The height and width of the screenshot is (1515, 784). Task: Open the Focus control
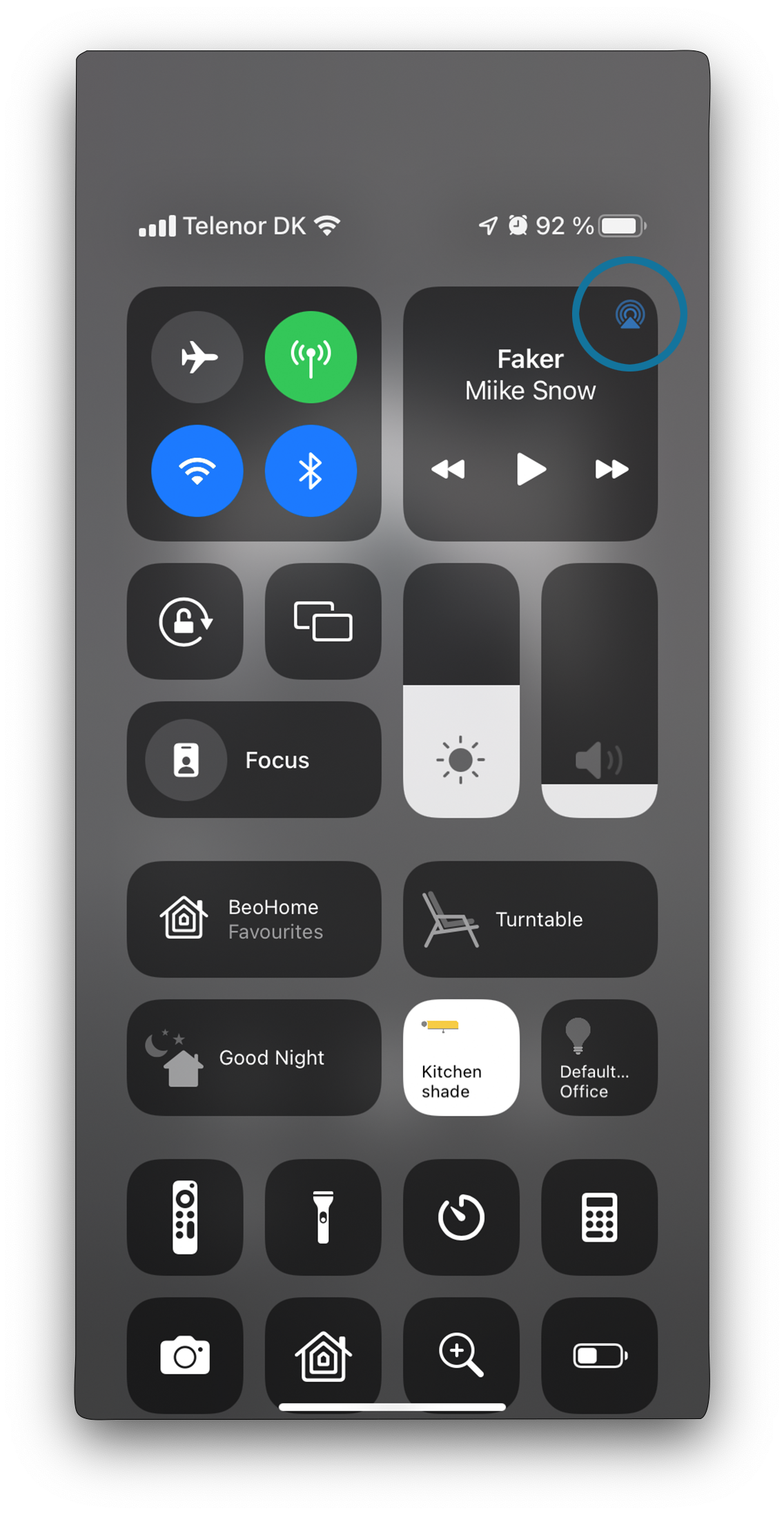pos(254,760)
